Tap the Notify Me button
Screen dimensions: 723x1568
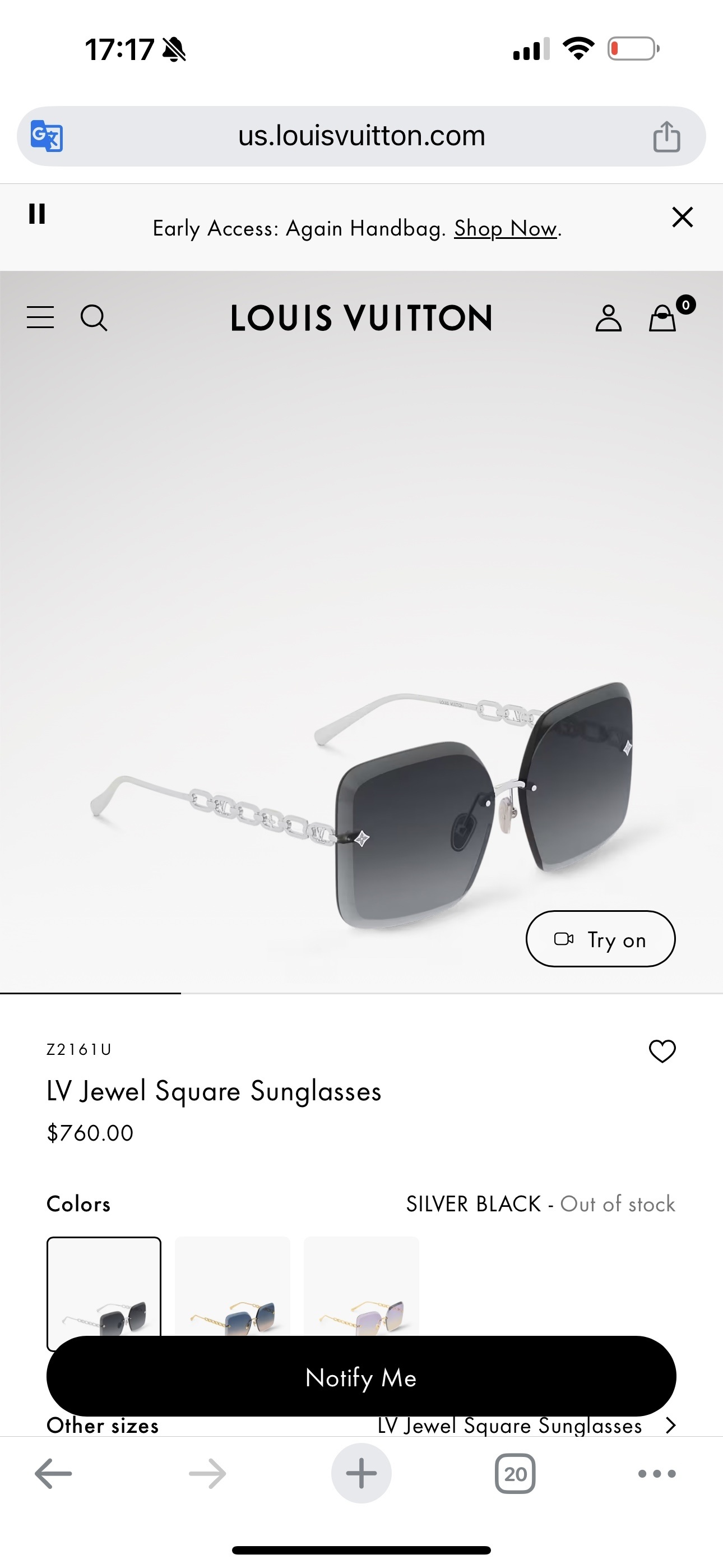[x=361, y=1377]
